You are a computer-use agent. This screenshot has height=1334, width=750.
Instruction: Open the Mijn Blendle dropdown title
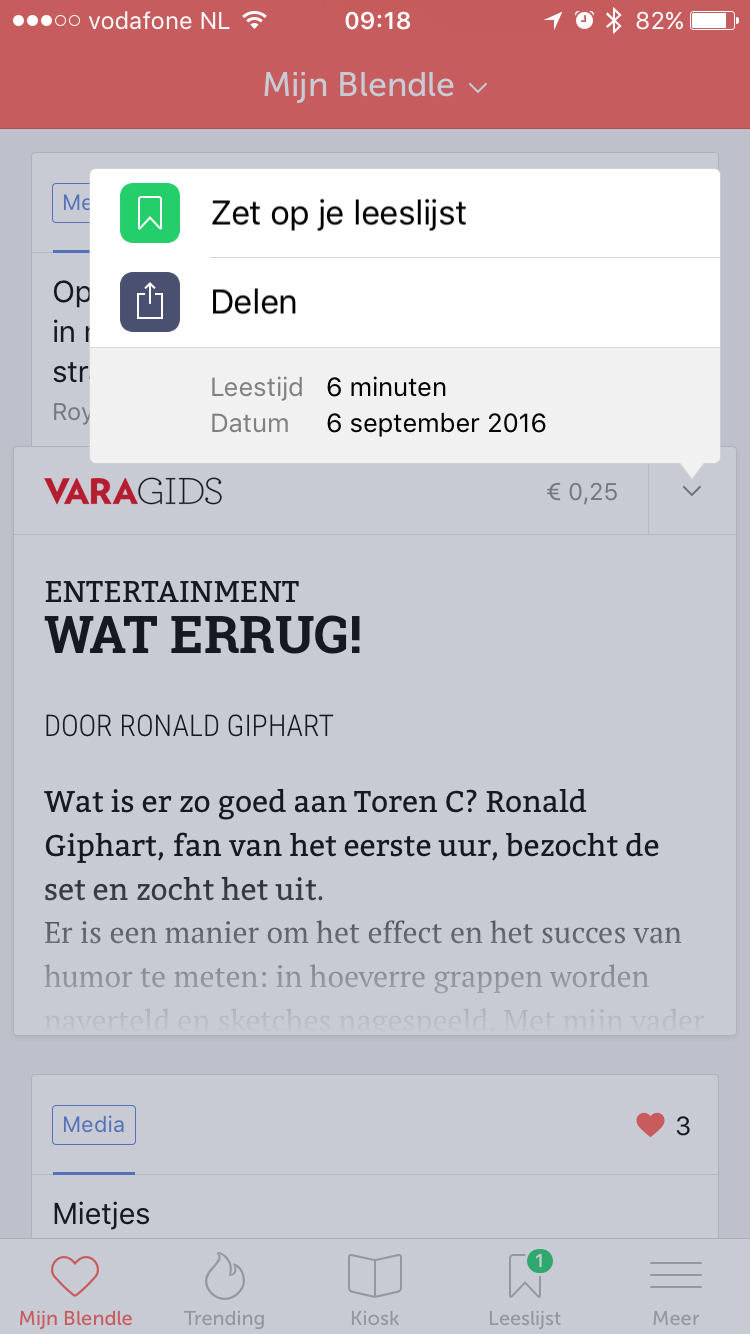[375, 85]
